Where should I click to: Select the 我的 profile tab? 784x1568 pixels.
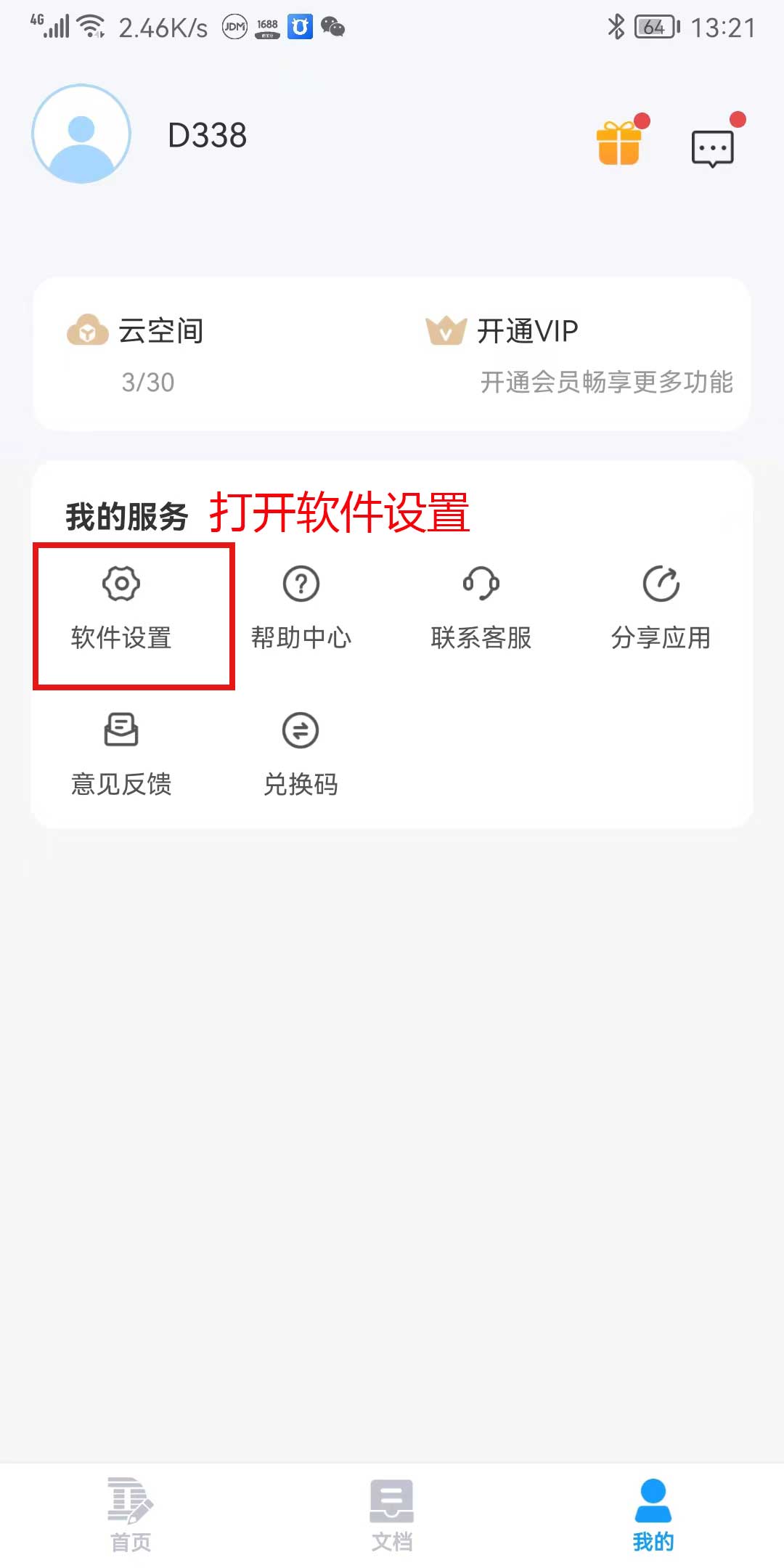[x=653, y=1514]
